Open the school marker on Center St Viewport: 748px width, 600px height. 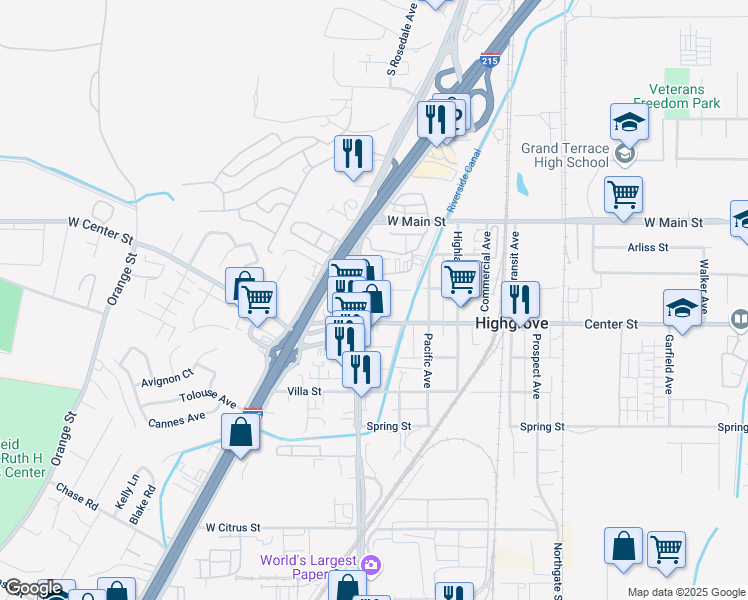click(x=683, y=307)
